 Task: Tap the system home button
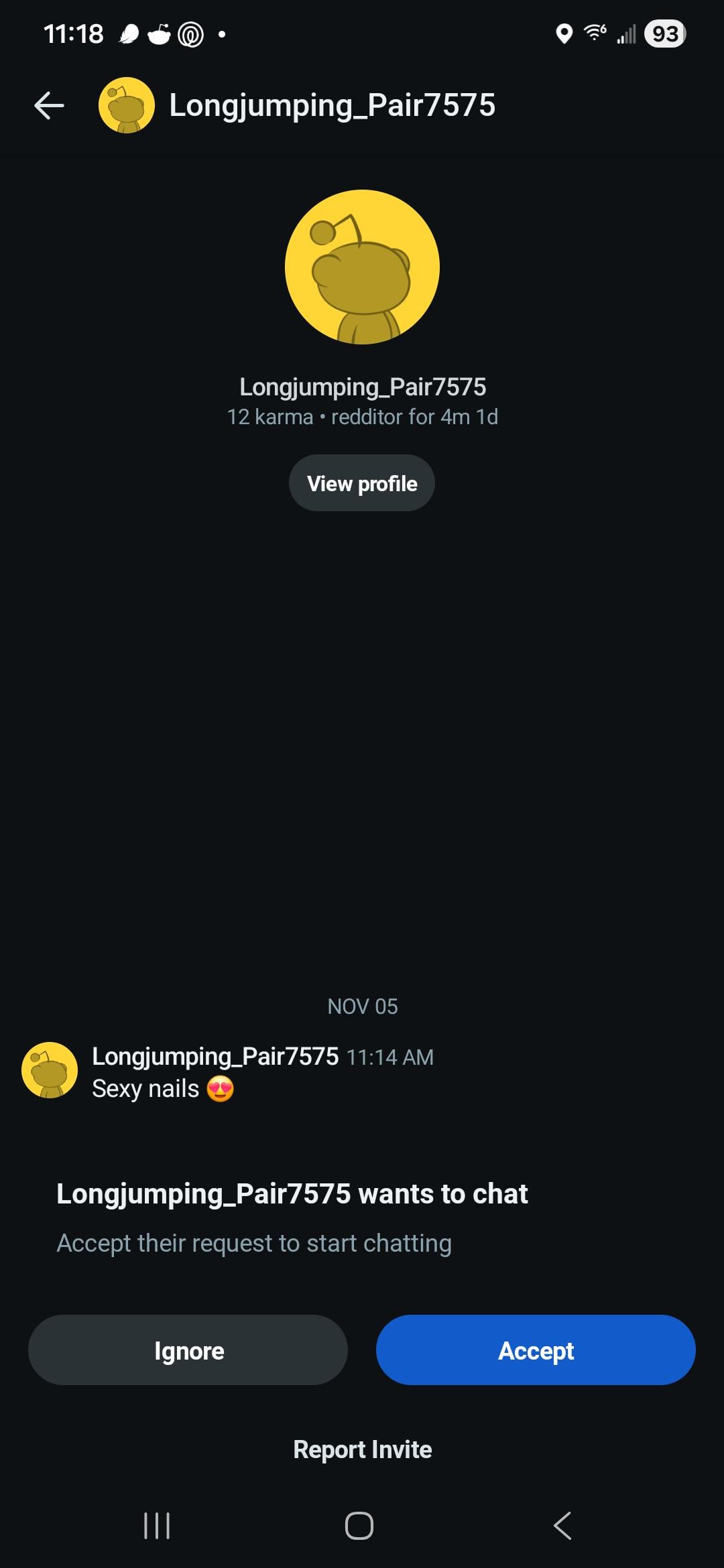359,1526
